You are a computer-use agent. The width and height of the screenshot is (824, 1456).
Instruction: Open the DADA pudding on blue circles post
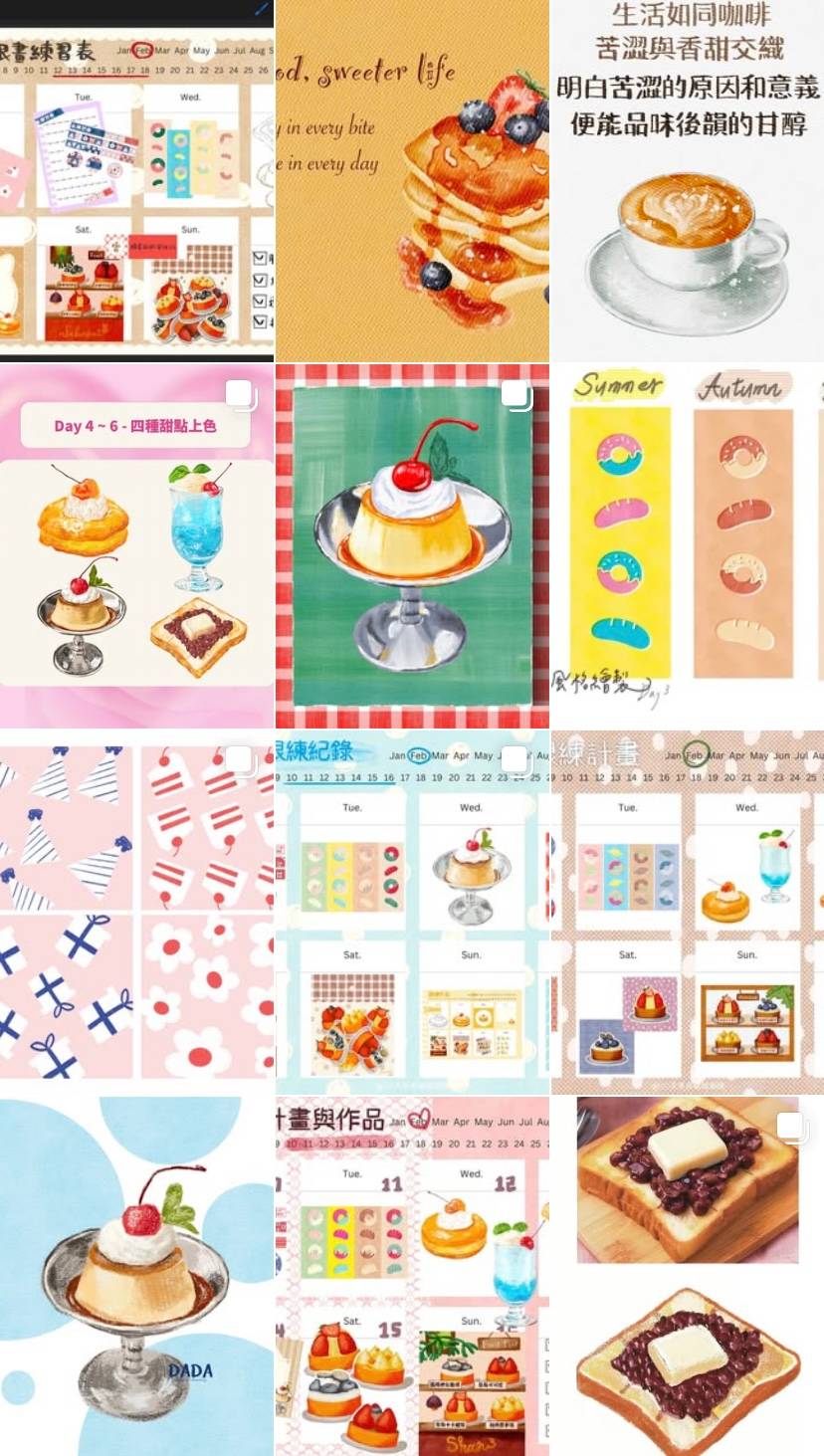[x=136, y=1276]
